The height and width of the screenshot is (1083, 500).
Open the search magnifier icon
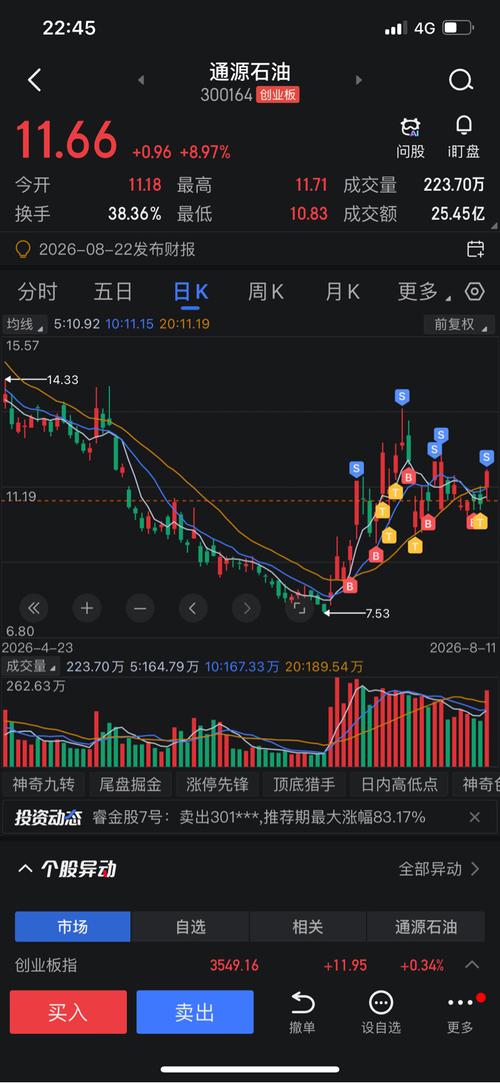pos(461,80)
